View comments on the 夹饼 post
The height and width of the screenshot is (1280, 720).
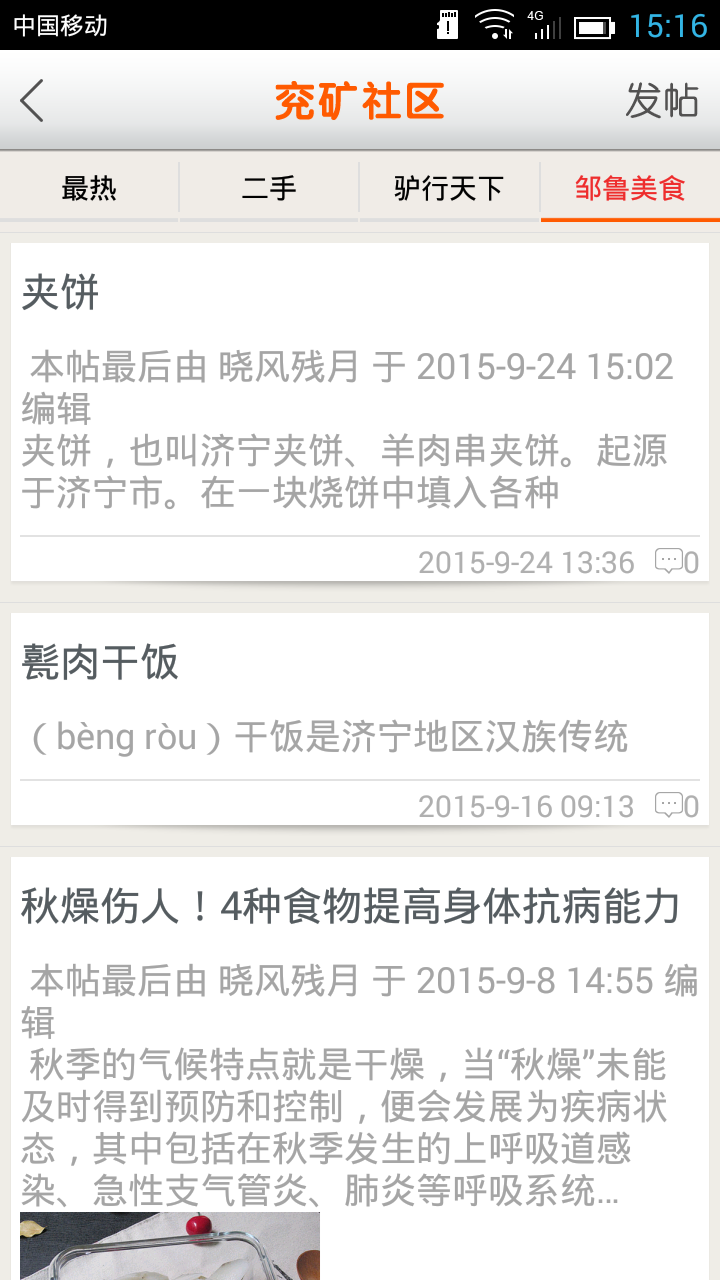(677, 562)
